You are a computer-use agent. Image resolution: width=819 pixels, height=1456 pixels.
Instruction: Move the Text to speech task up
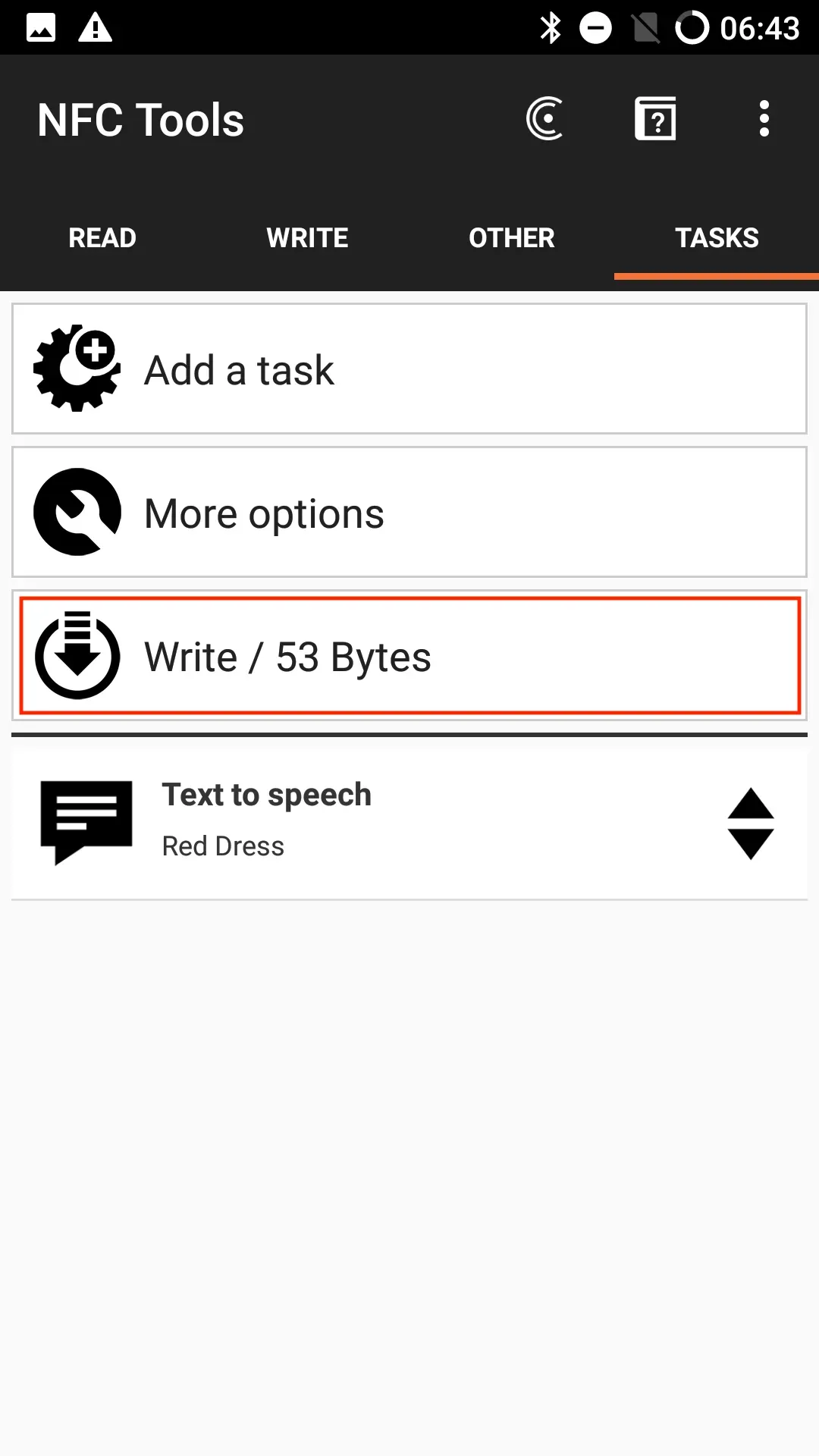(750, 802)
